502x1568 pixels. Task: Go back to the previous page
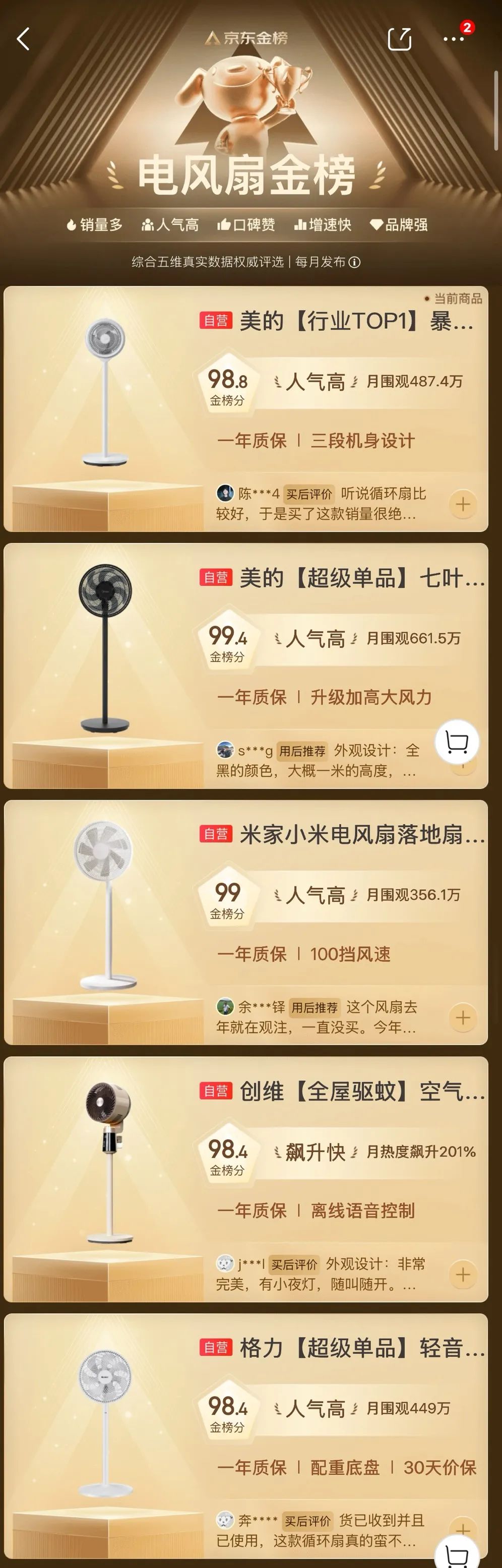[23, 39]
